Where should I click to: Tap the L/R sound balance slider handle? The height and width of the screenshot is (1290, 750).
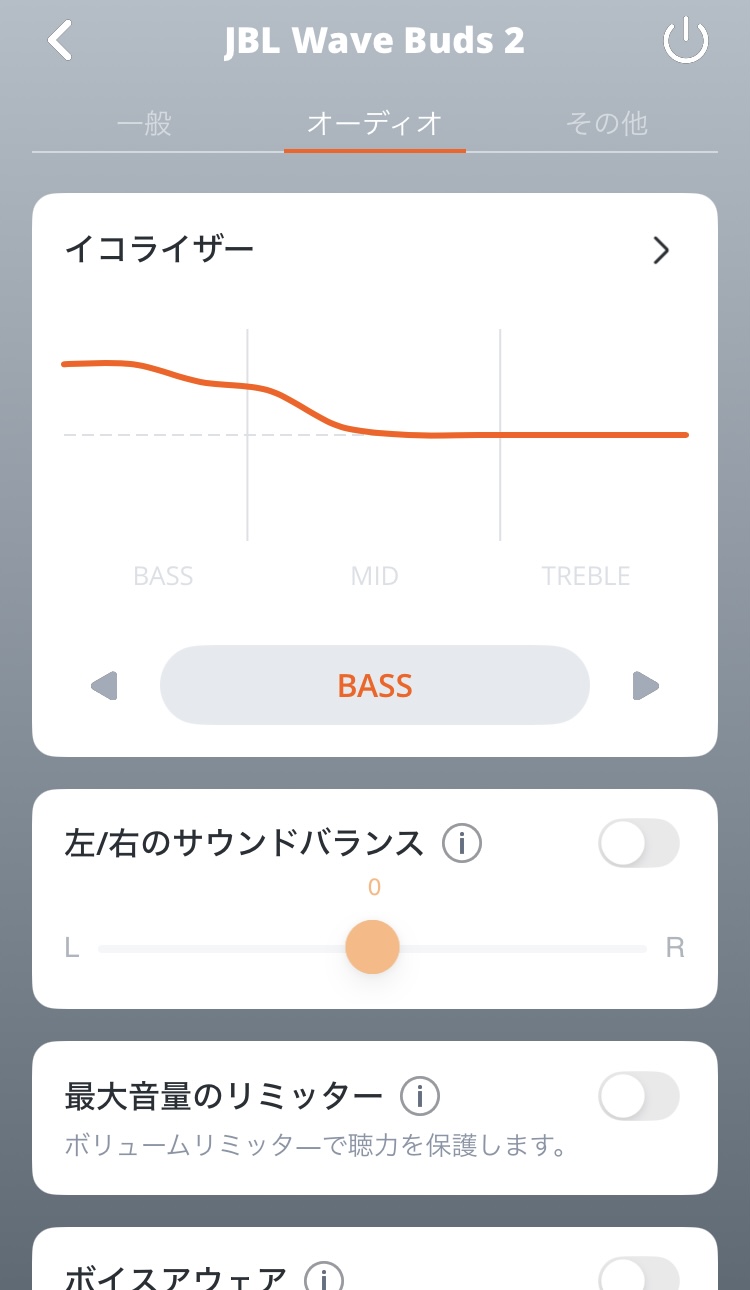pos(372,947)
